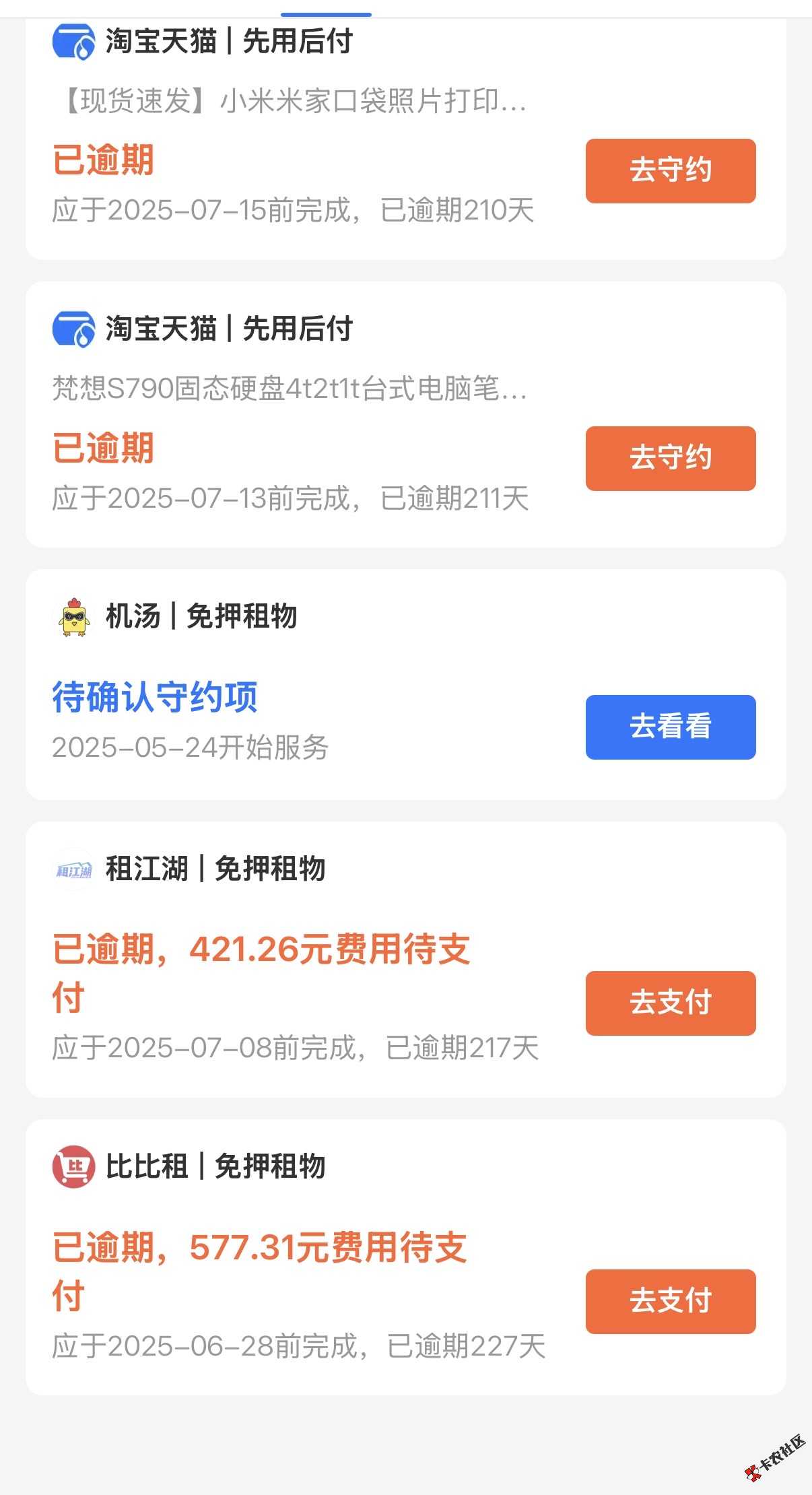
Task: Pay the 比比租 577.31元 overdue fee
Action: tap(670, 1302)
